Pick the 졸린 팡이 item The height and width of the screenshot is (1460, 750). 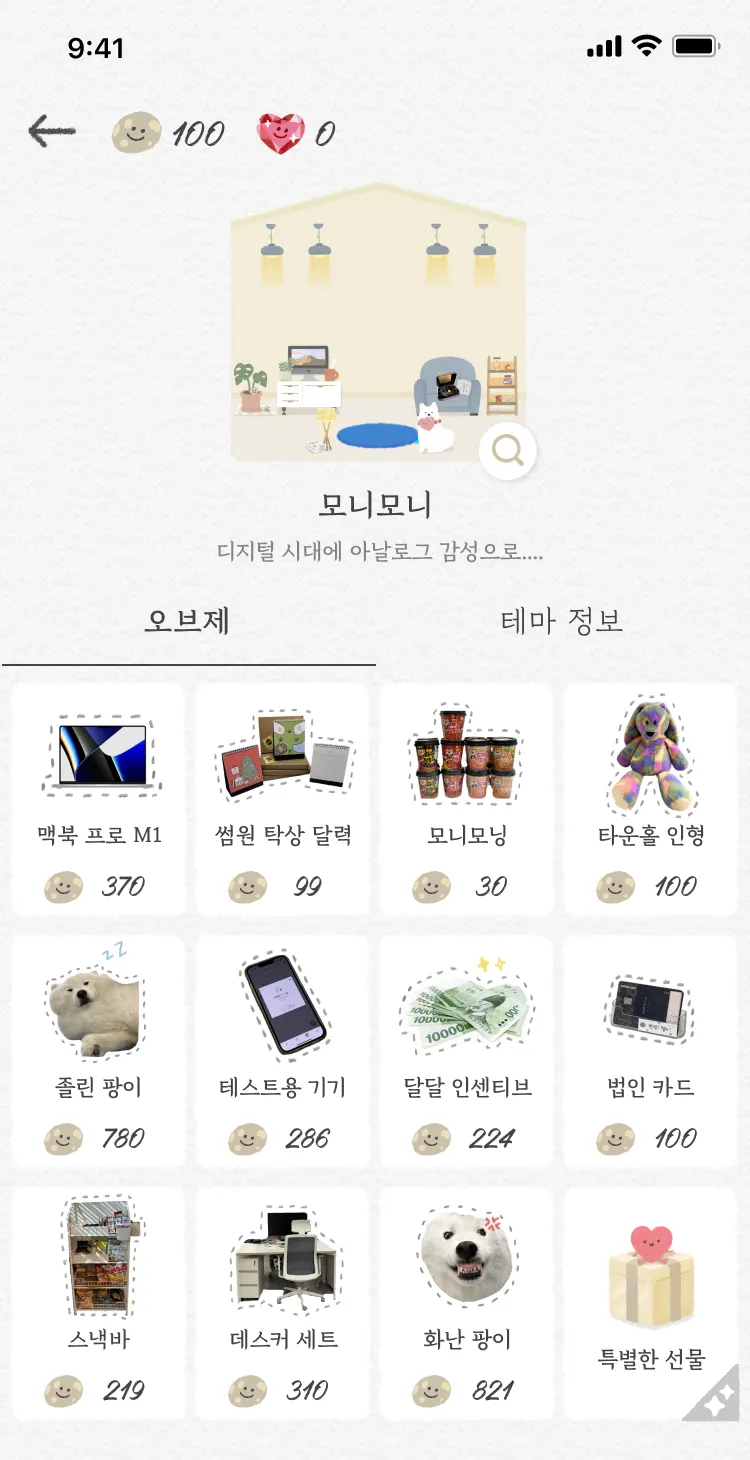98,1050
